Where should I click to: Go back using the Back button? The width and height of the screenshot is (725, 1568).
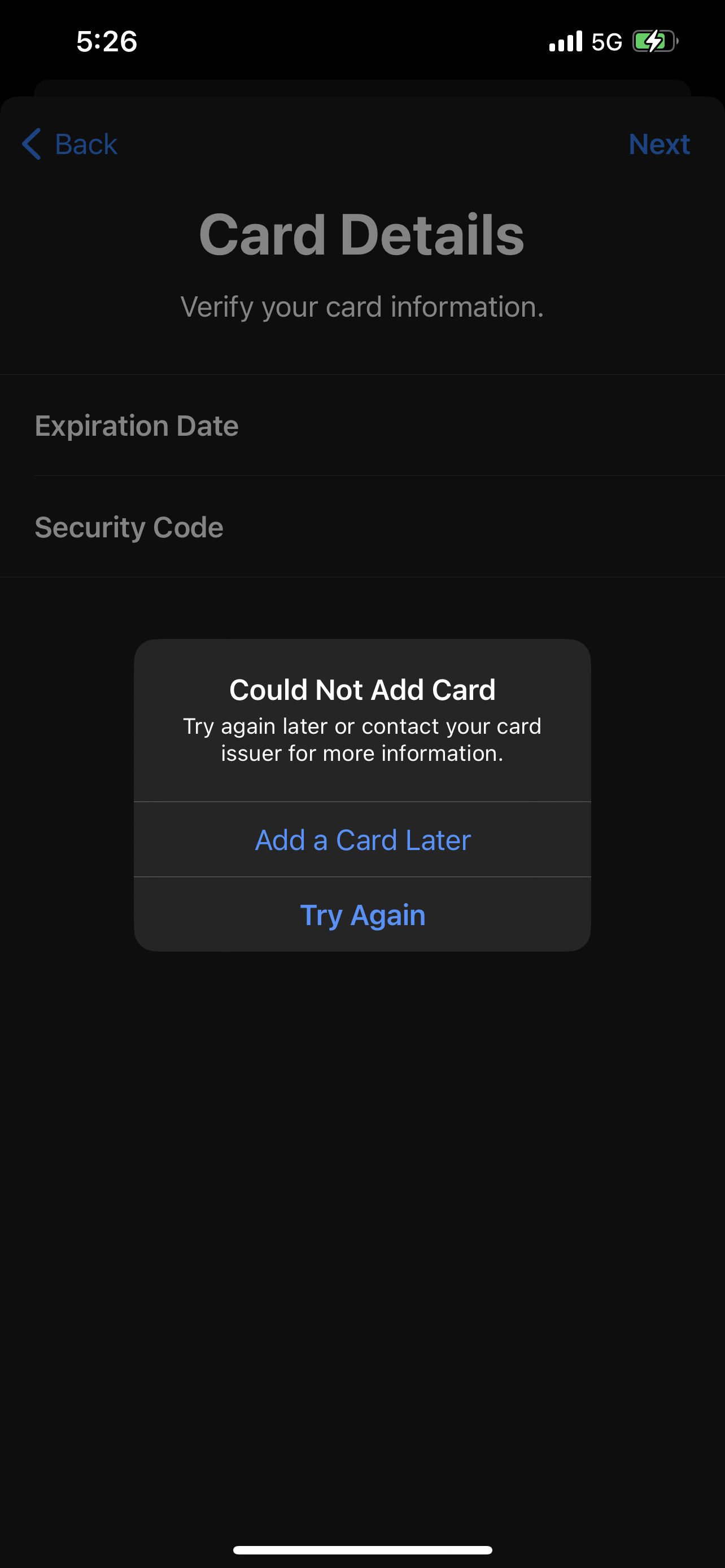tap(69, 144)
